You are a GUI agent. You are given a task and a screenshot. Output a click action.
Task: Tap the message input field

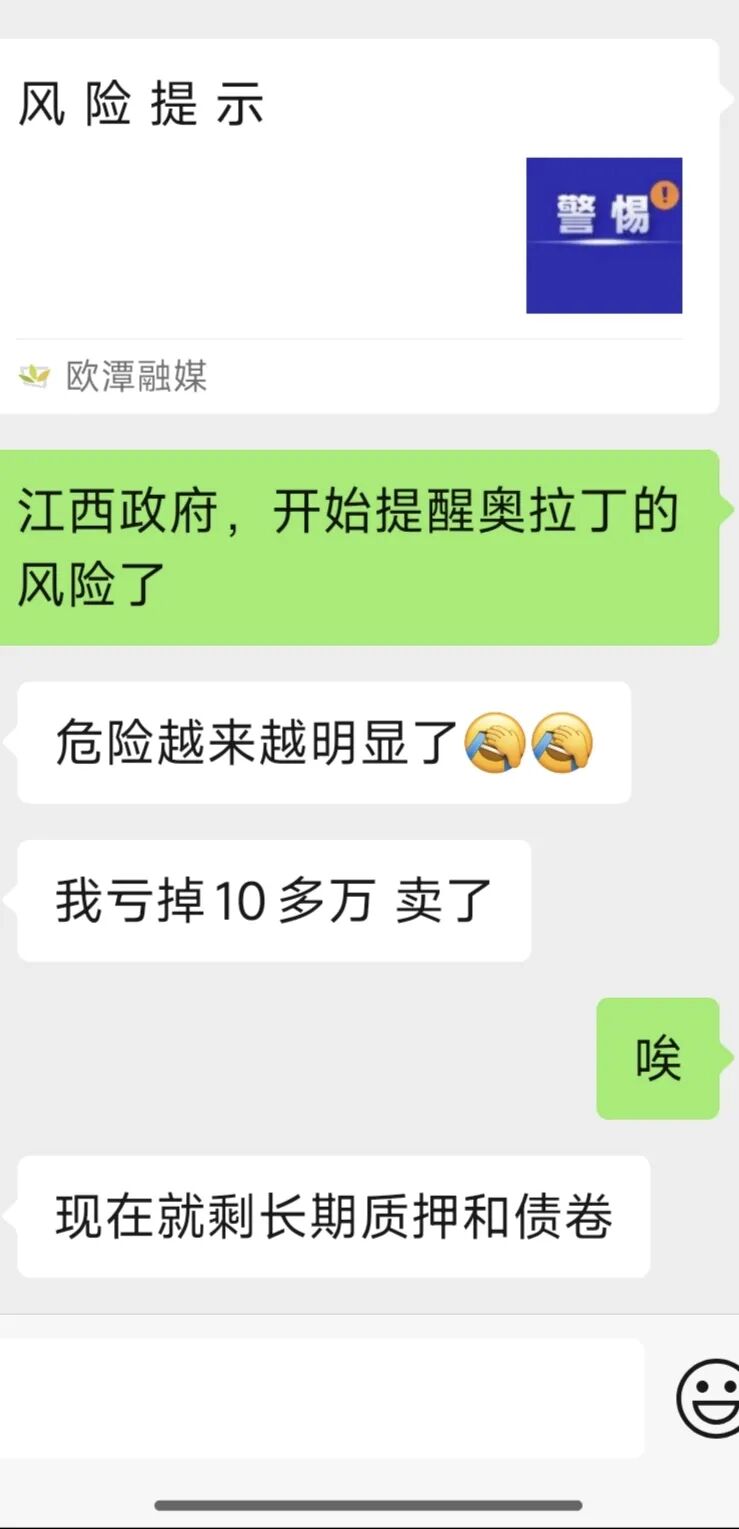[x=320, y=1397]
